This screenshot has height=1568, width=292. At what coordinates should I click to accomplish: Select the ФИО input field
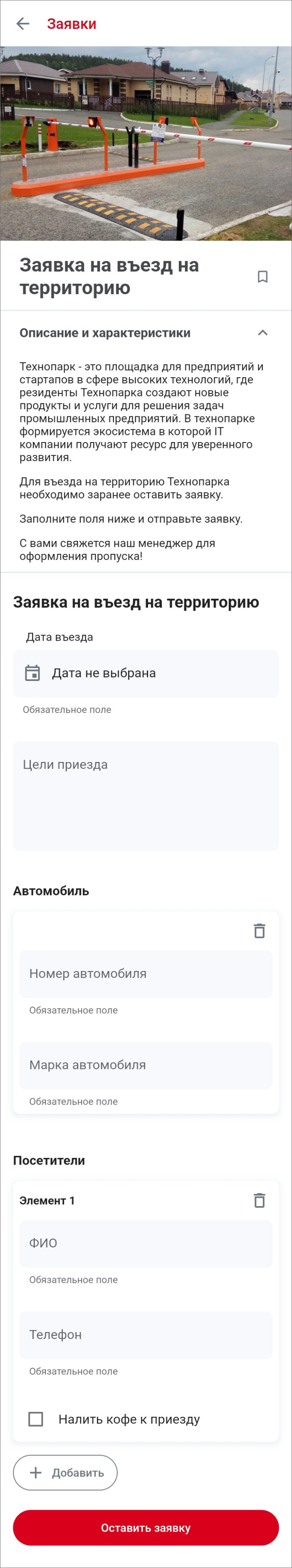(x=146, y=1244)
